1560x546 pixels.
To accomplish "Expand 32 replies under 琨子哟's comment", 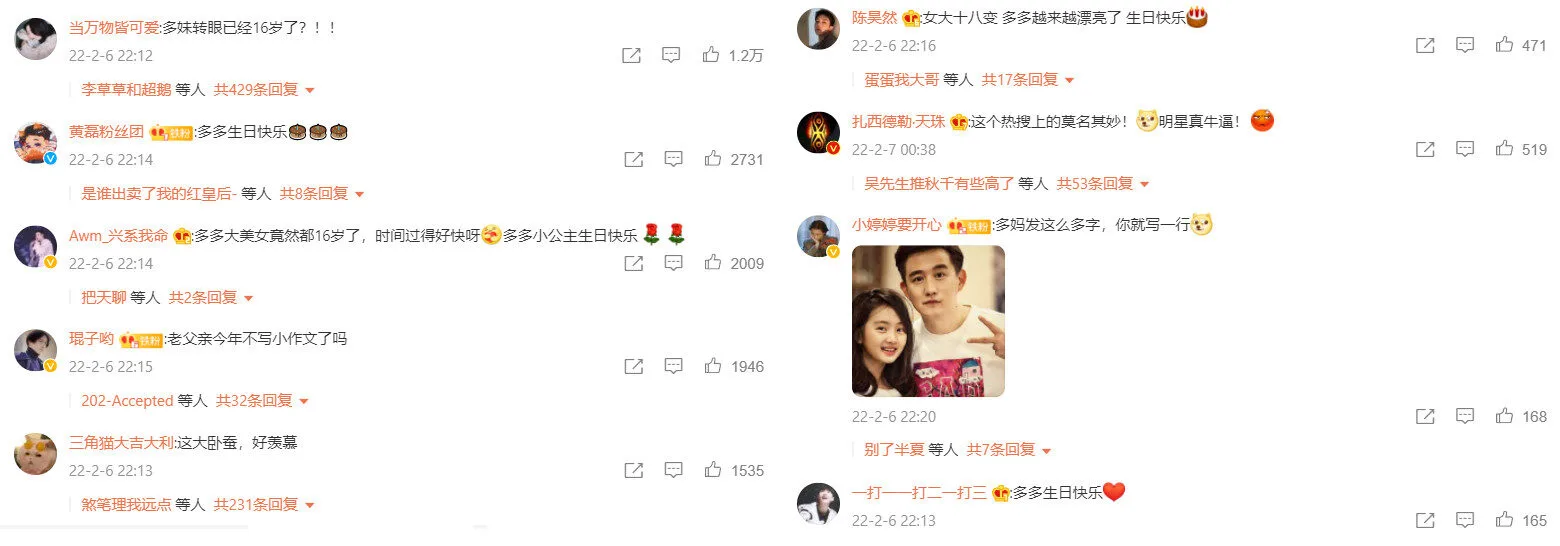I will pos(263,401).
